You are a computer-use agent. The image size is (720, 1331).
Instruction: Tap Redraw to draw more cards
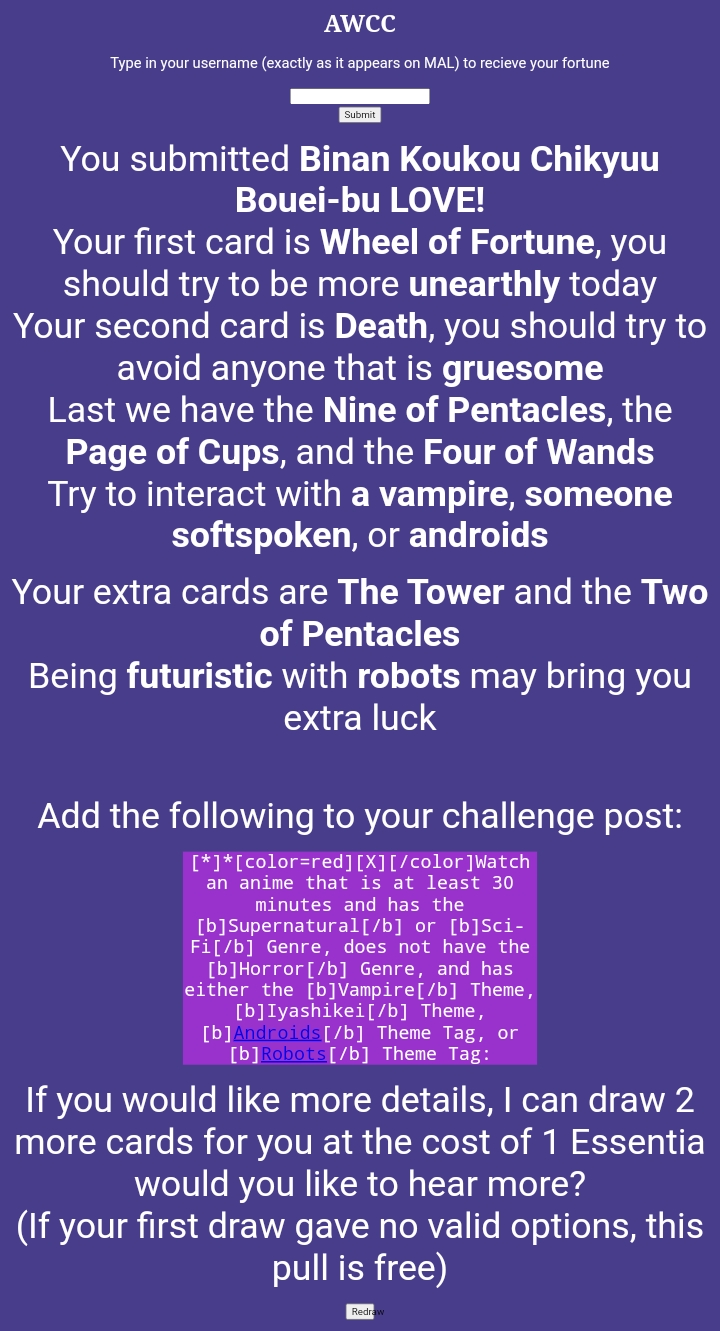(360, 1312)
